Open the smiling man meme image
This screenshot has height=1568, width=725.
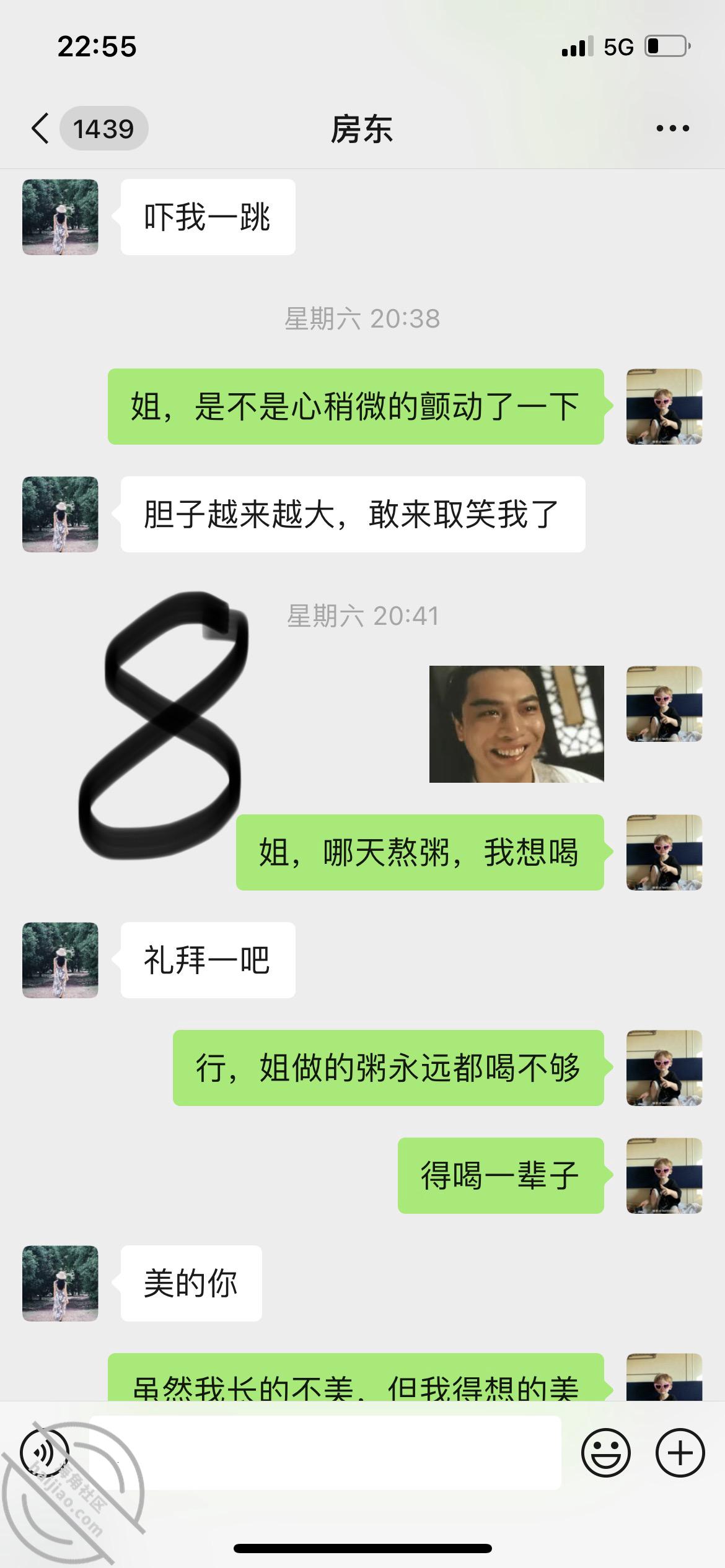tap(516, 724)
